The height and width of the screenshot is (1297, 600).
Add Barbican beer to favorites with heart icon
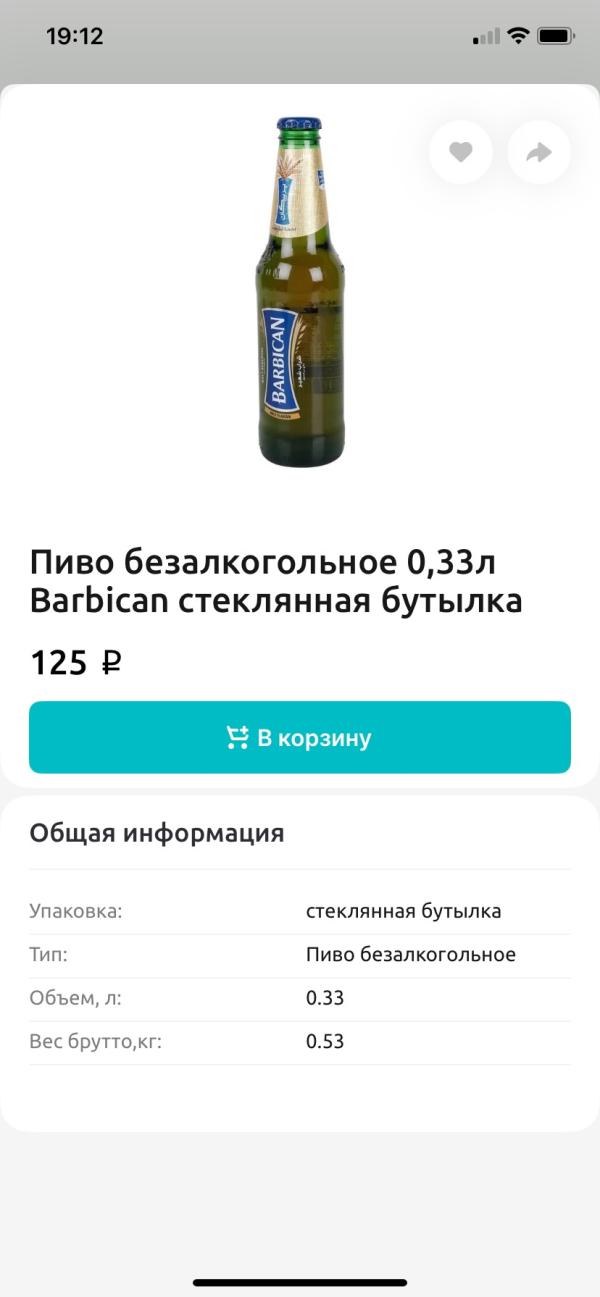[460, 152]
